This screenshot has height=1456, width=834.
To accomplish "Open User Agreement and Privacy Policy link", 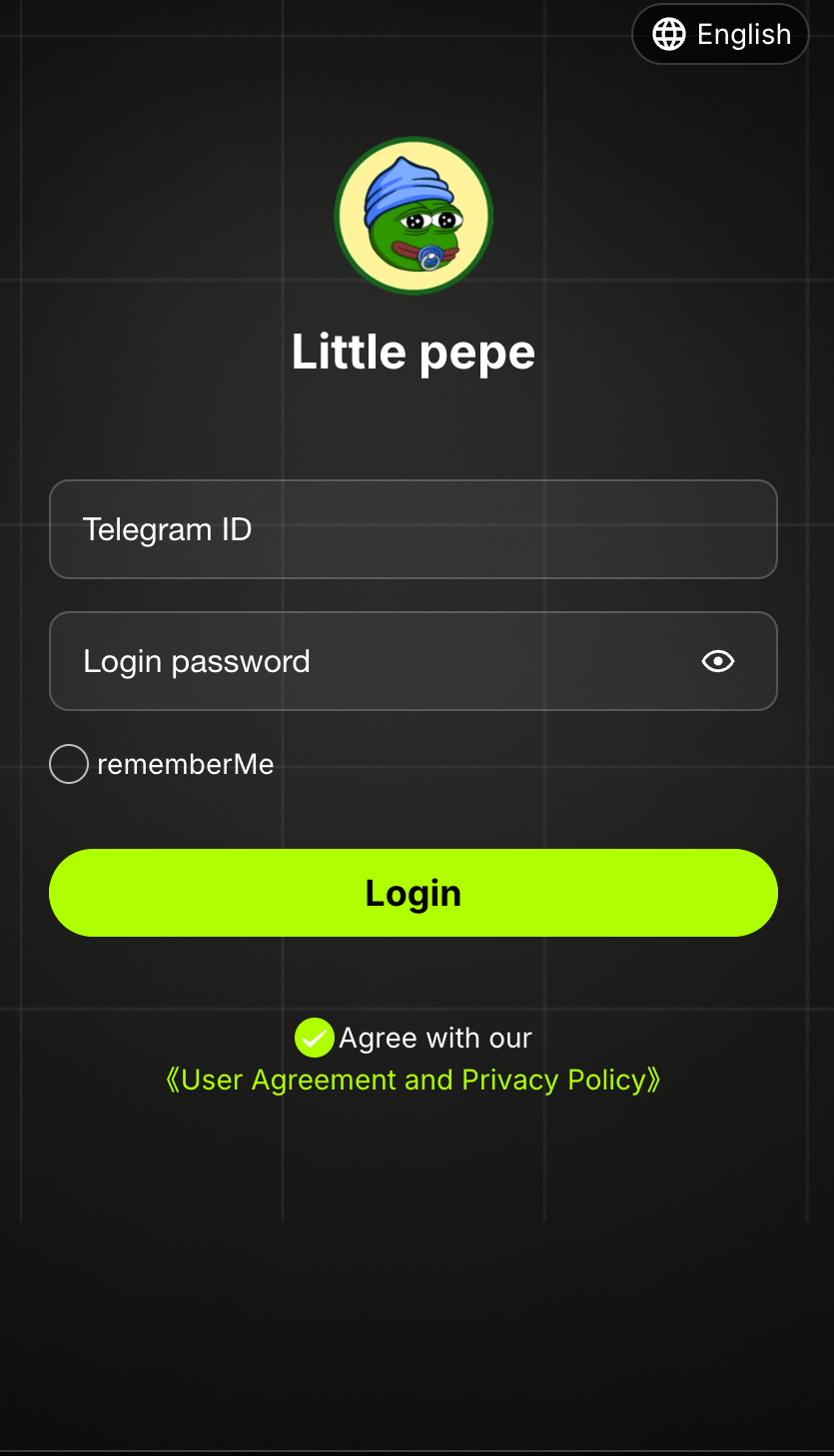I will pos(413,1080).
